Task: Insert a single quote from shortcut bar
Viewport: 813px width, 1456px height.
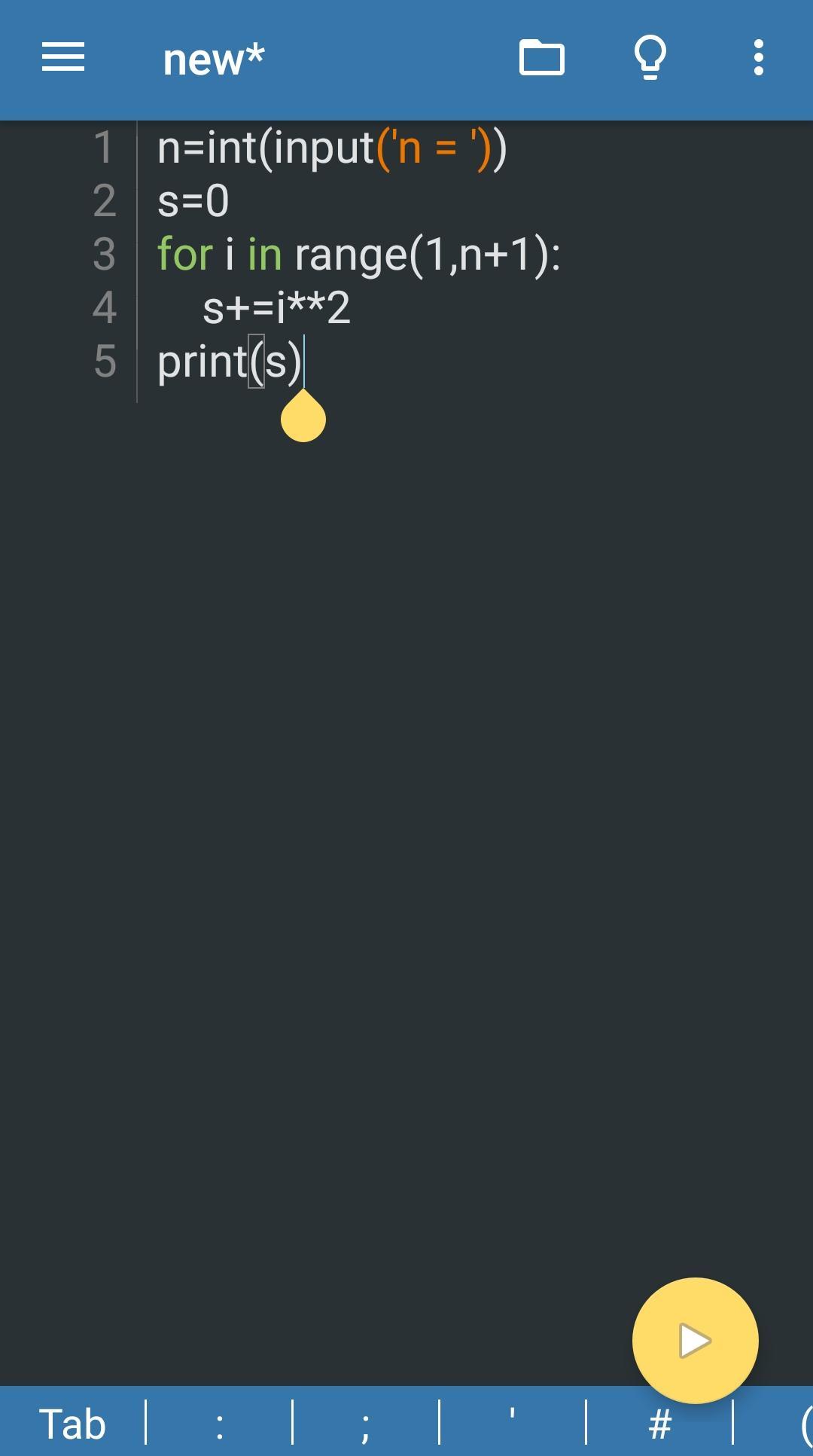Action: [x=512, y=1424]
